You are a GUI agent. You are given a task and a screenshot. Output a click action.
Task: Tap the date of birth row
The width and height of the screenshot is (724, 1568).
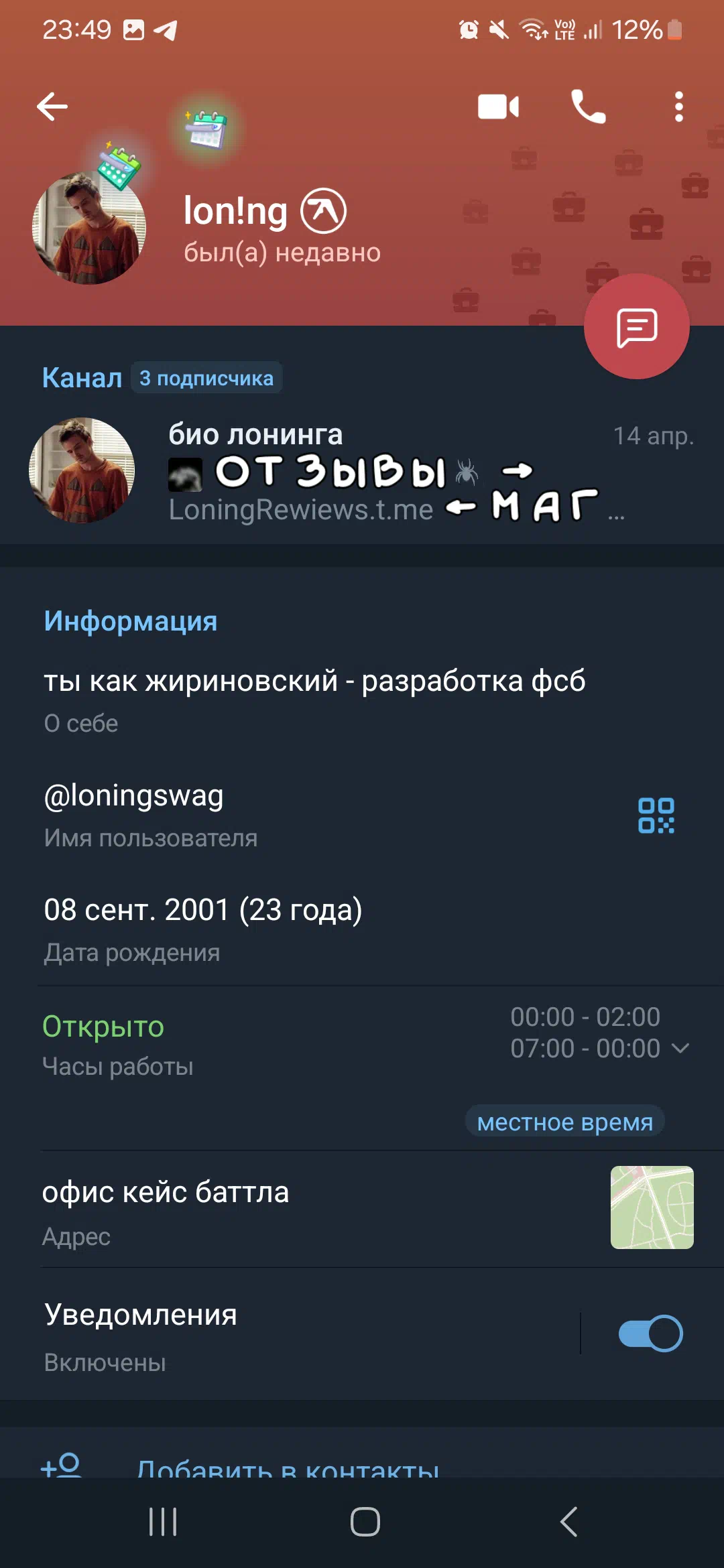coord(362,929)
